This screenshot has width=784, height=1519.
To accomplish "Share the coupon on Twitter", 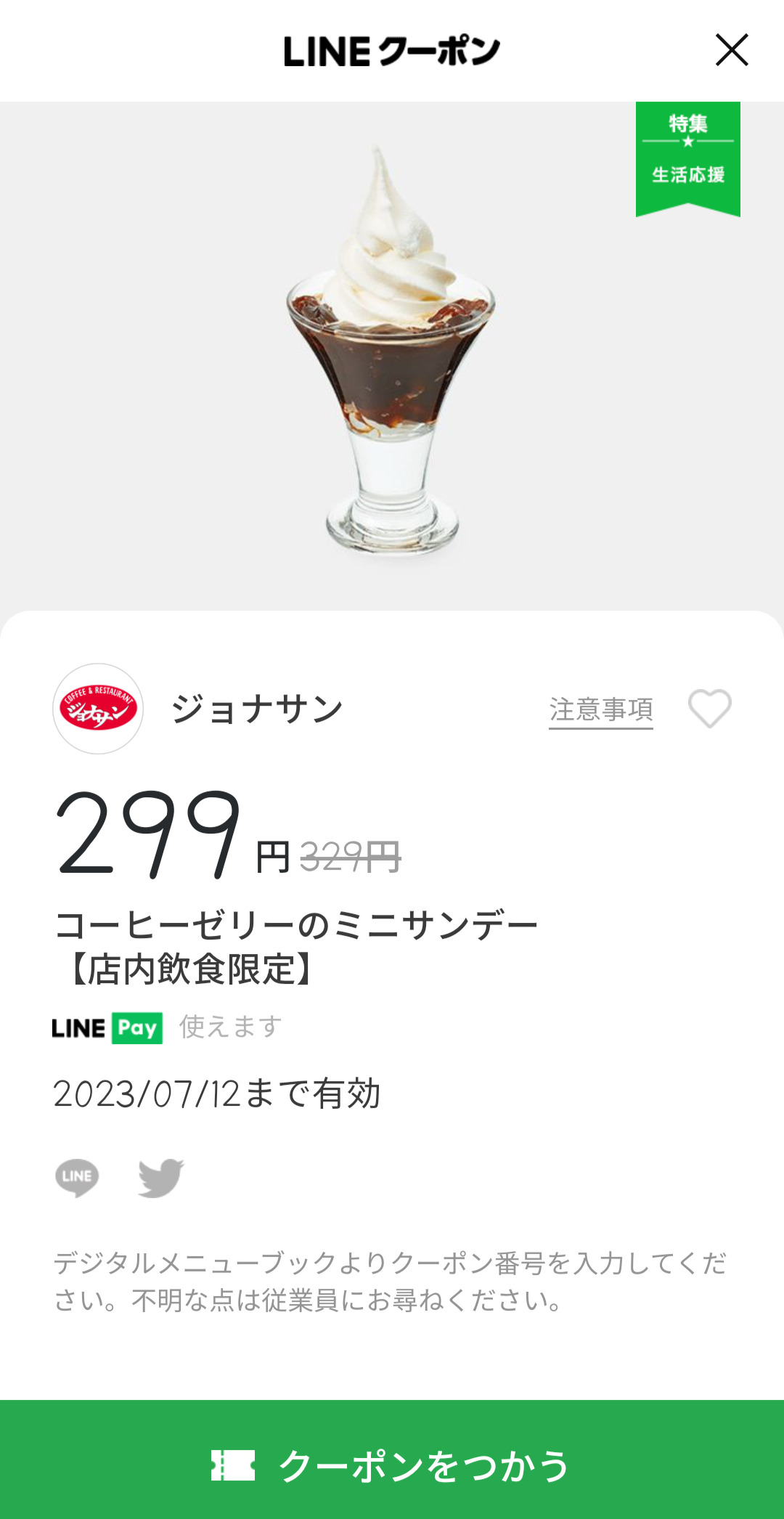I will click(x=161, y=1178).
